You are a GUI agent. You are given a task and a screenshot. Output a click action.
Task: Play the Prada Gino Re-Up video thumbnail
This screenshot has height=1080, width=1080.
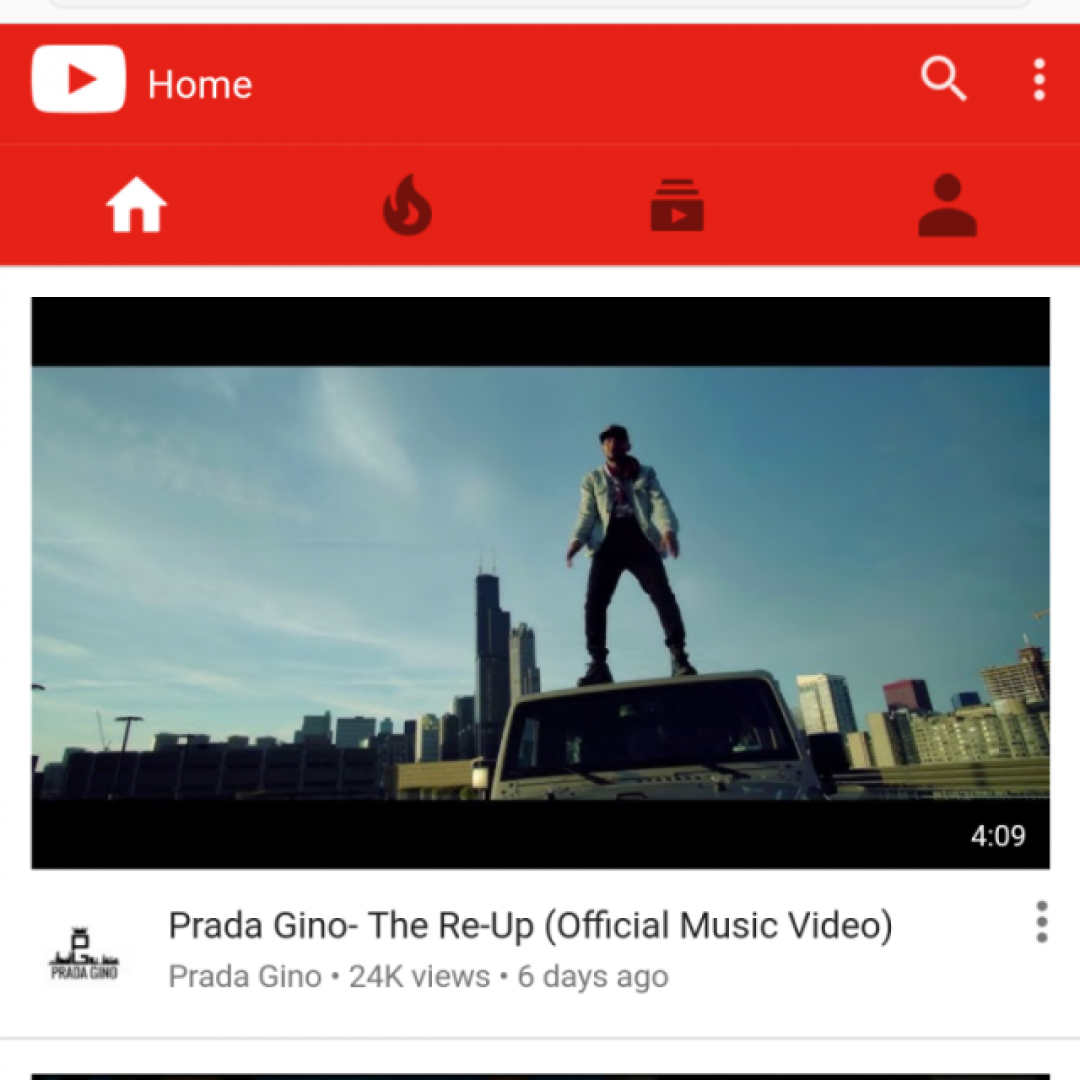pyautogui.click(x=540, y=582)
